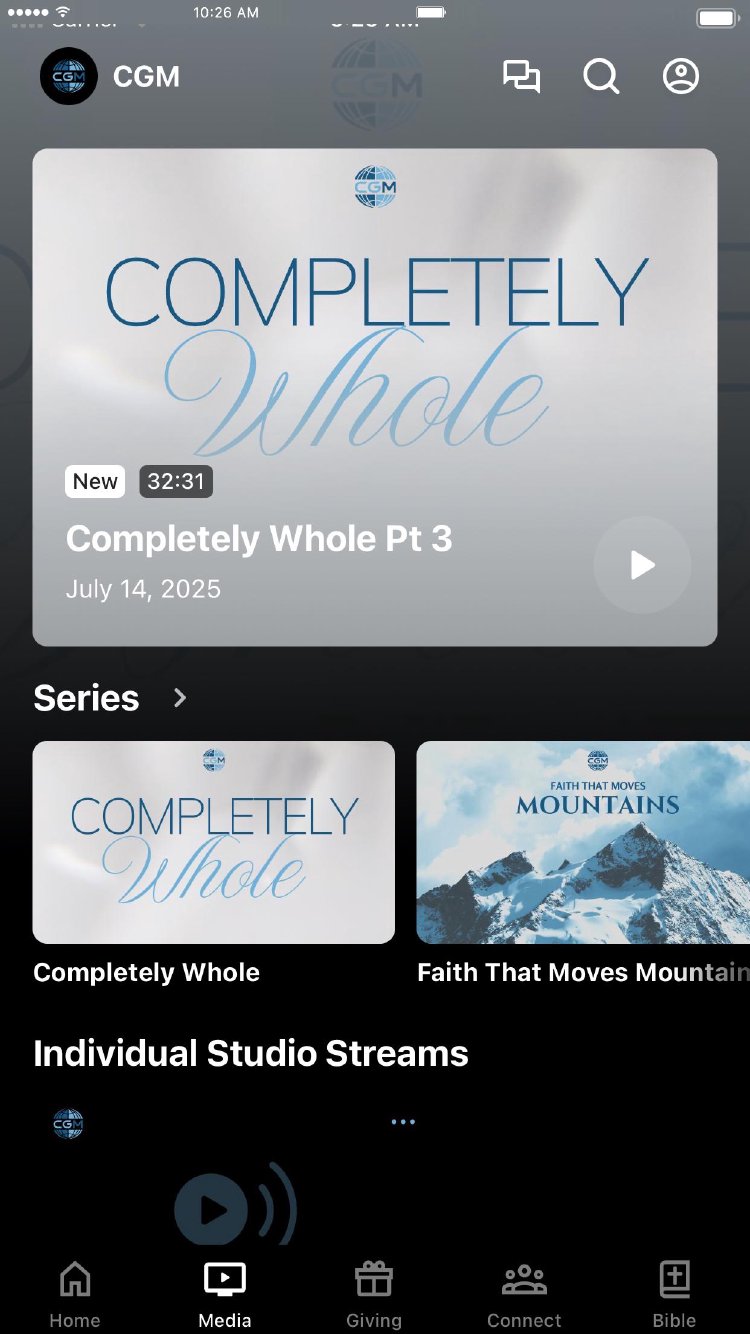Screen dimensions: 750x1334
Task: Open Faith That Moves Mountains series
Action: pos(583,842)
